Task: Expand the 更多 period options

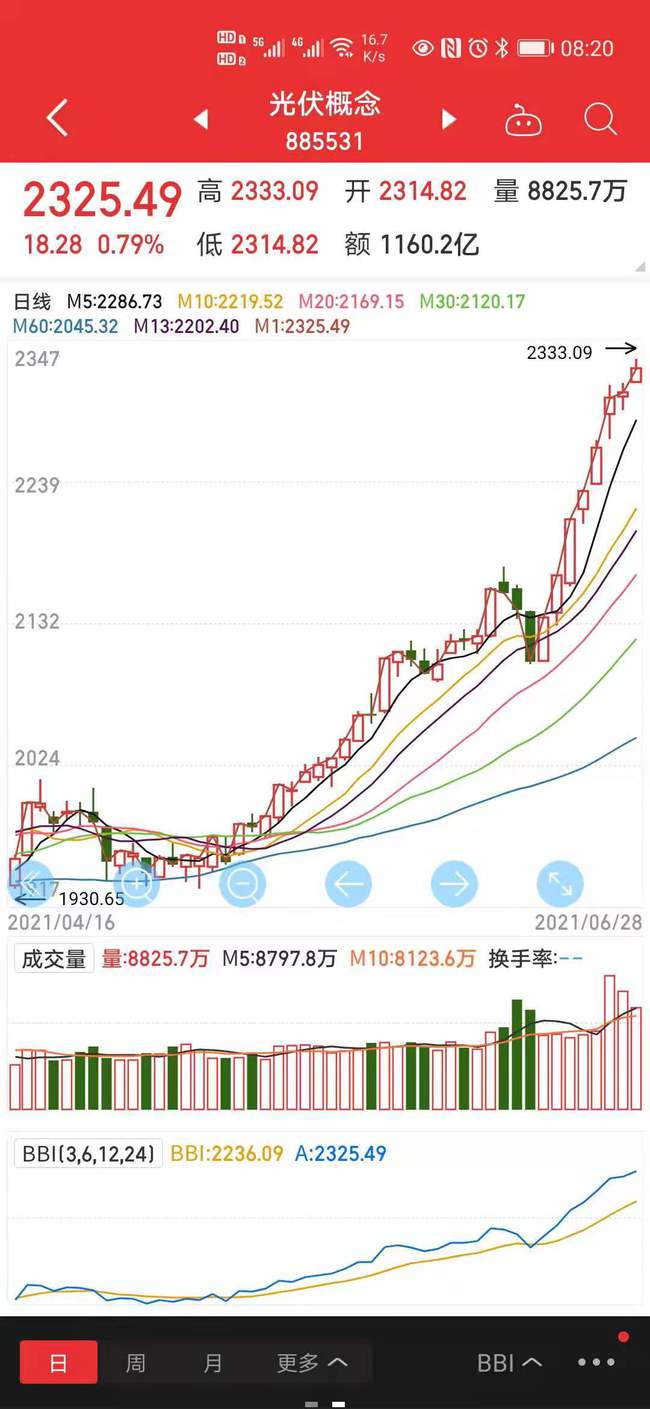Action: coord(312,1362)
